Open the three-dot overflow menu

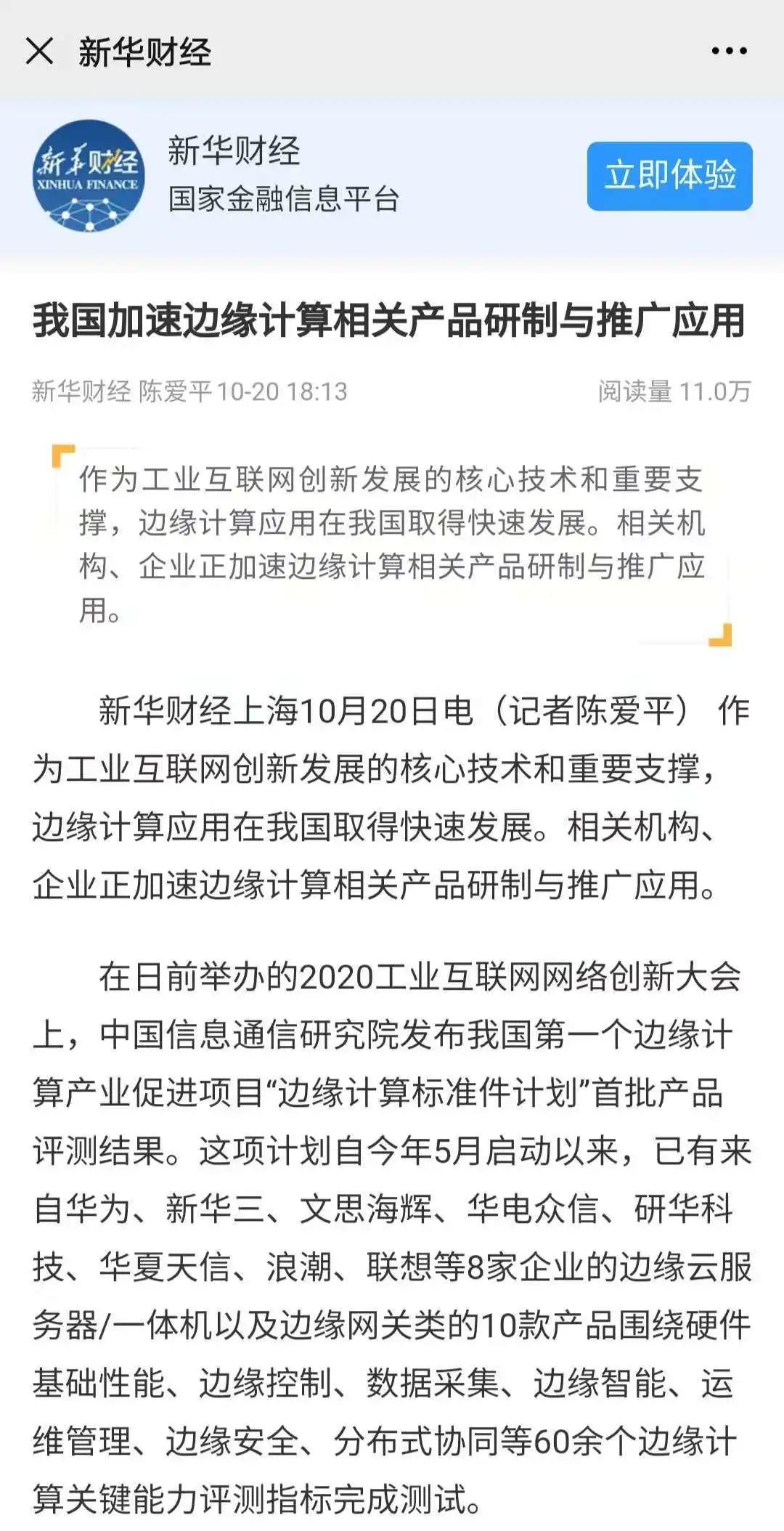point(729,51)
